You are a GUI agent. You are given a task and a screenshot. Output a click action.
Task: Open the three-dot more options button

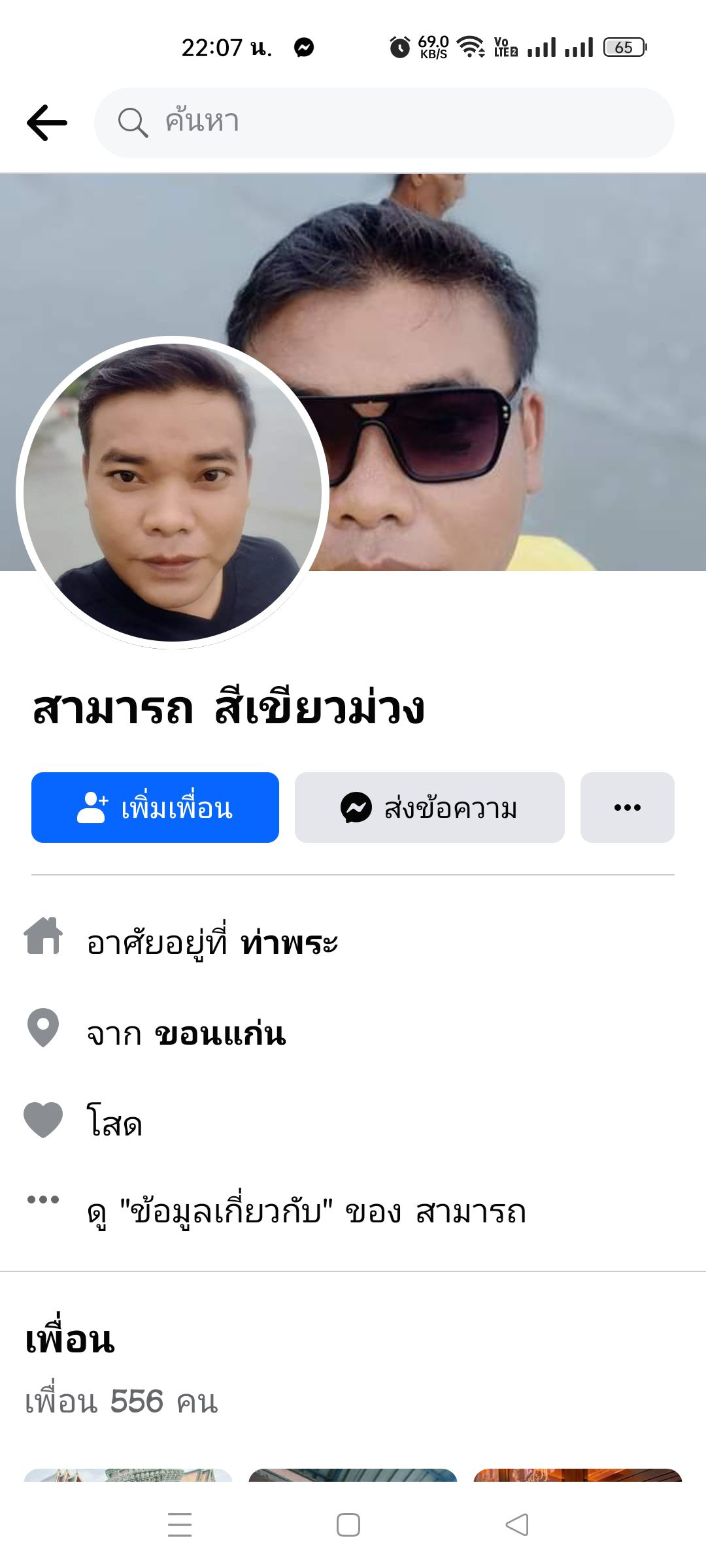point(627,808)
